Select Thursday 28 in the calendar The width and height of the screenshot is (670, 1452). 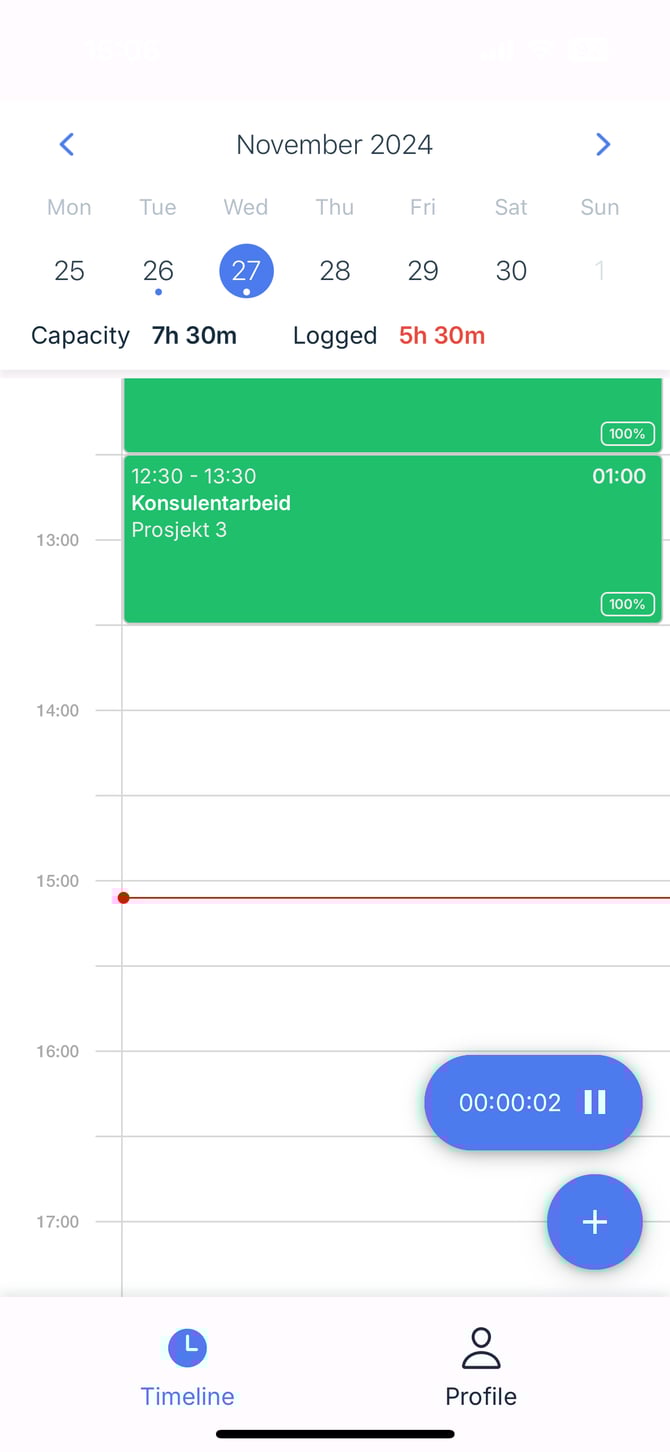[x=335, y=271]
